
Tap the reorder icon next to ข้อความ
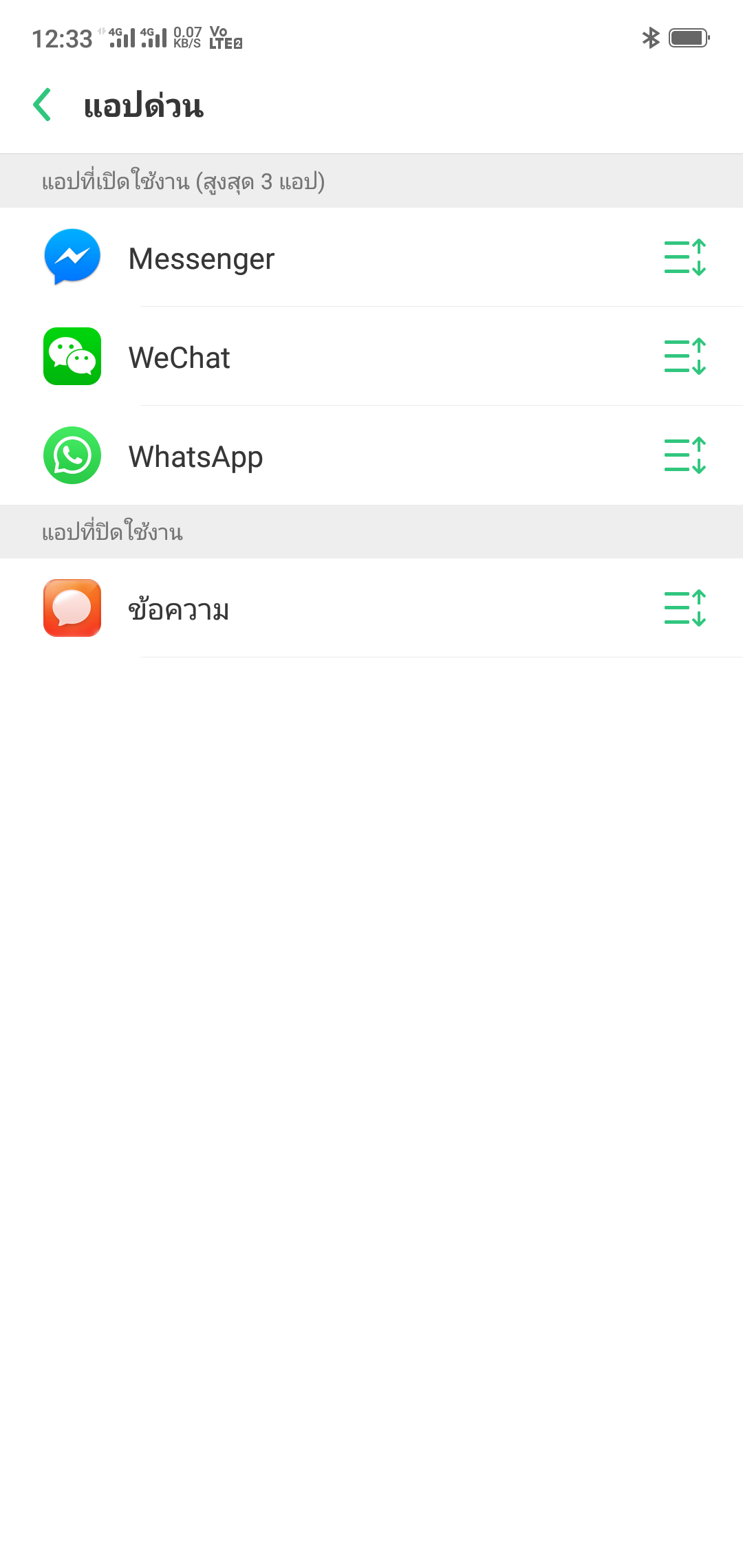click(x=685, y=608)
